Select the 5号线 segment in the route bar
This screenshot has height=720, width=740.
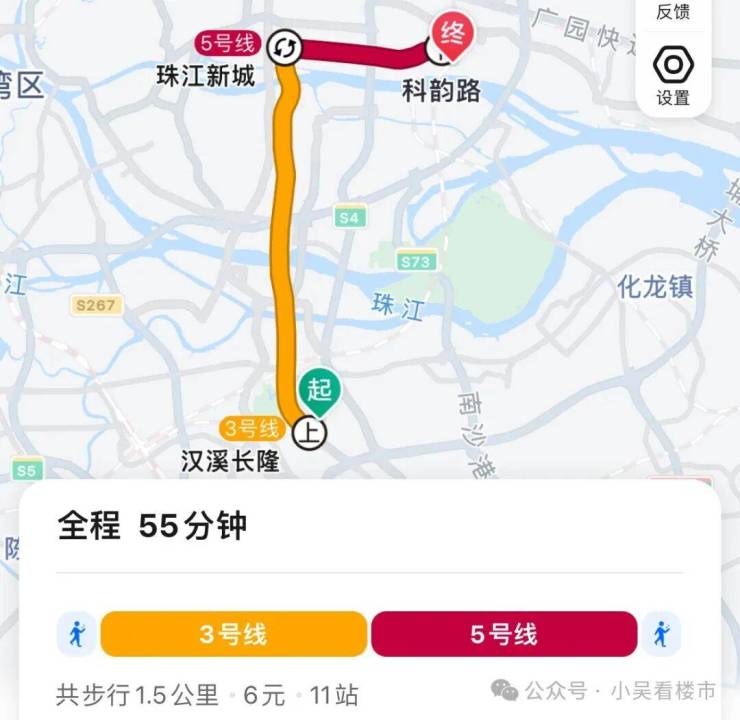pyautogui.click(x=503, y=634)
